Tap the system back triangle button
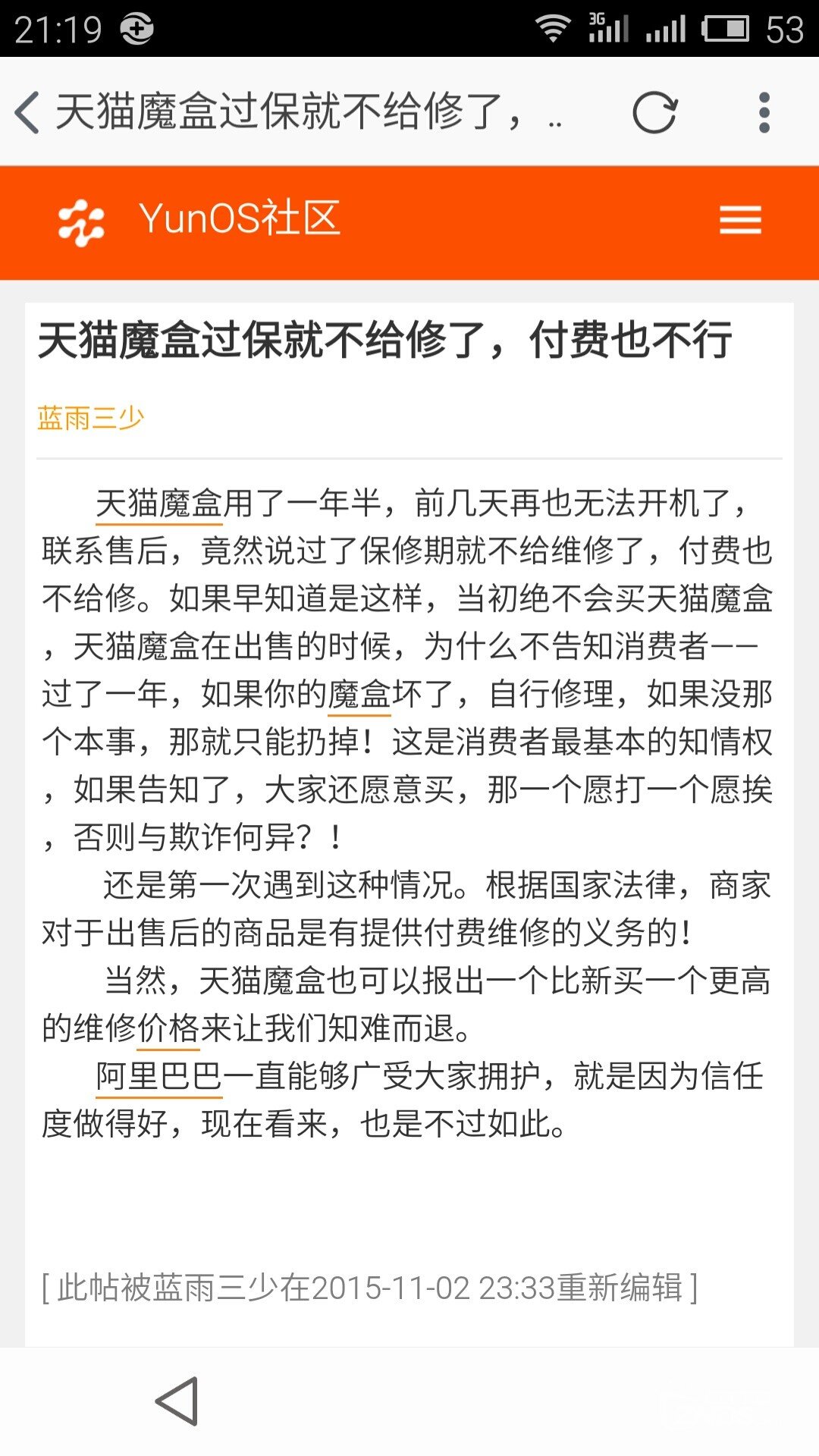Screen dimensions: 819x1456 (178, 1401)
